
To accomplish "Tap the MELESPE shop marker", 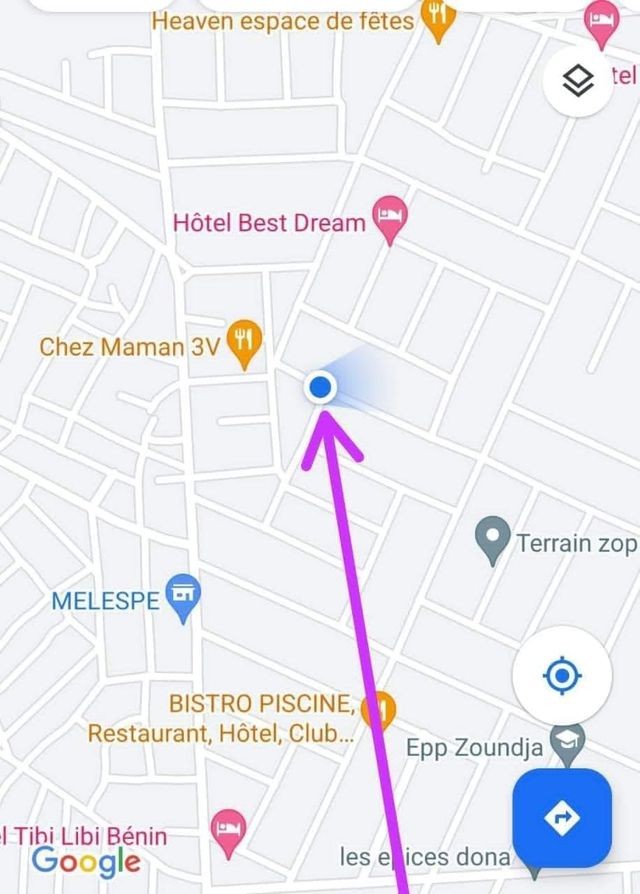I will click(x=182, y=596).
